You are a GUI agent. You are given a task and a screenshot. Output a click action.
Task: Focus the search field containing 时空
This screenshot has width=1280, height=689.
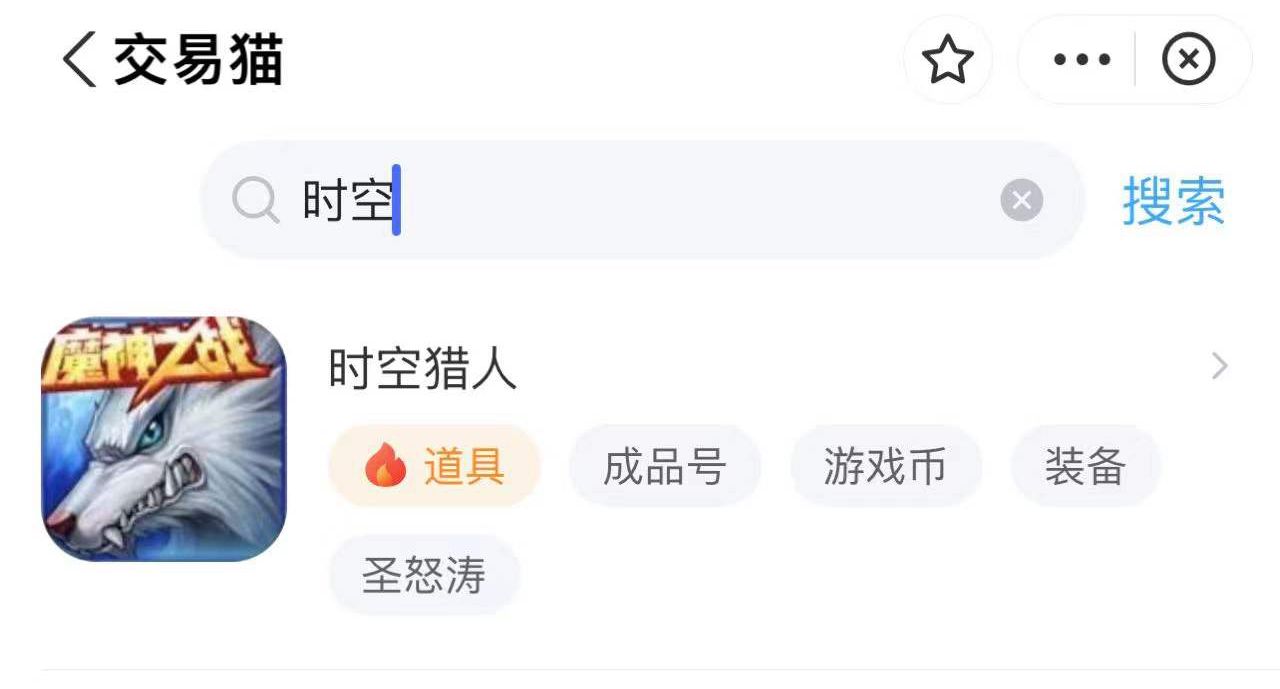(x=640, y=201)
